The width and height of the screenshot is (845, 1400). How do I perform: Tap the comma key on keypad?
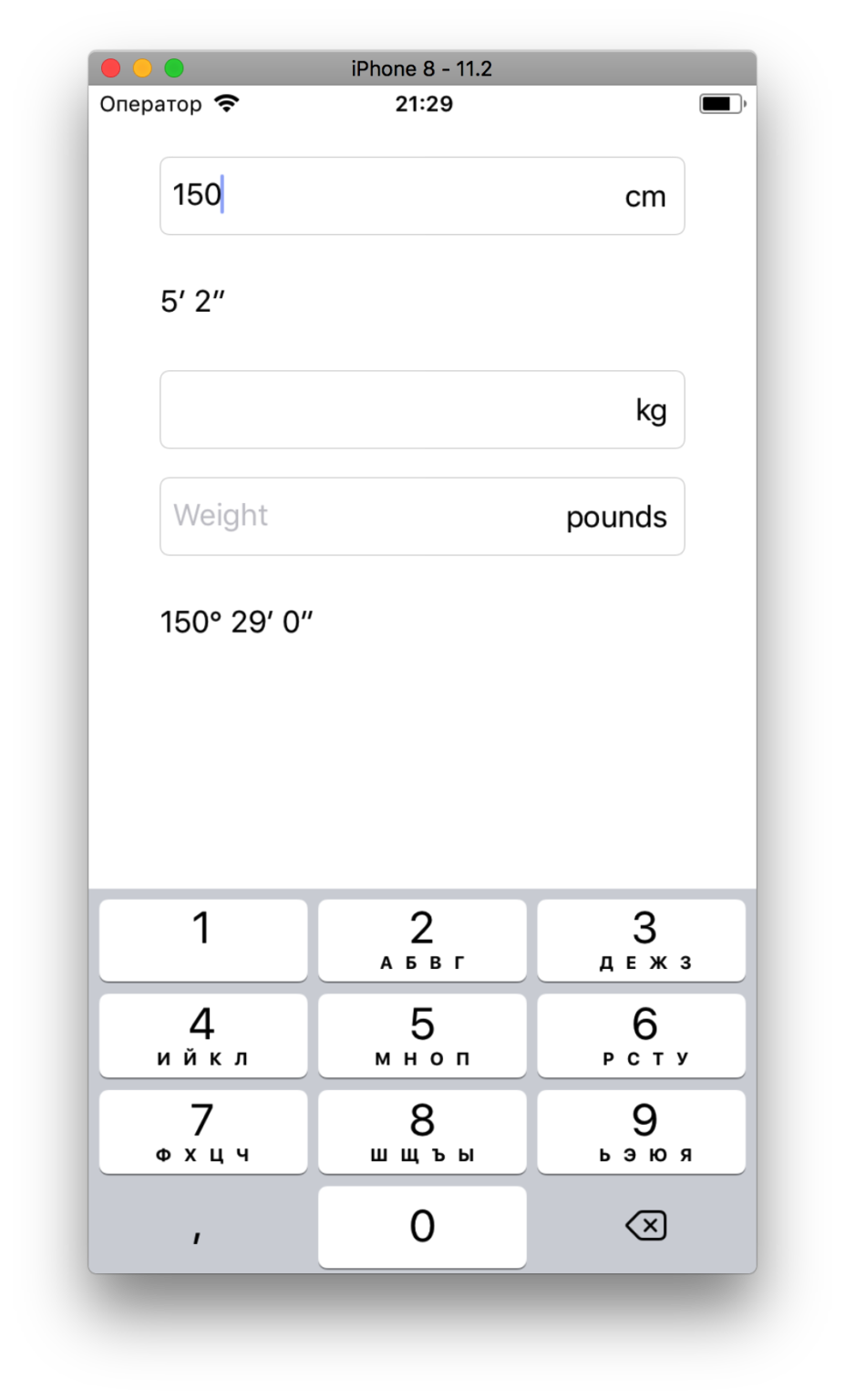(201, 1226)
